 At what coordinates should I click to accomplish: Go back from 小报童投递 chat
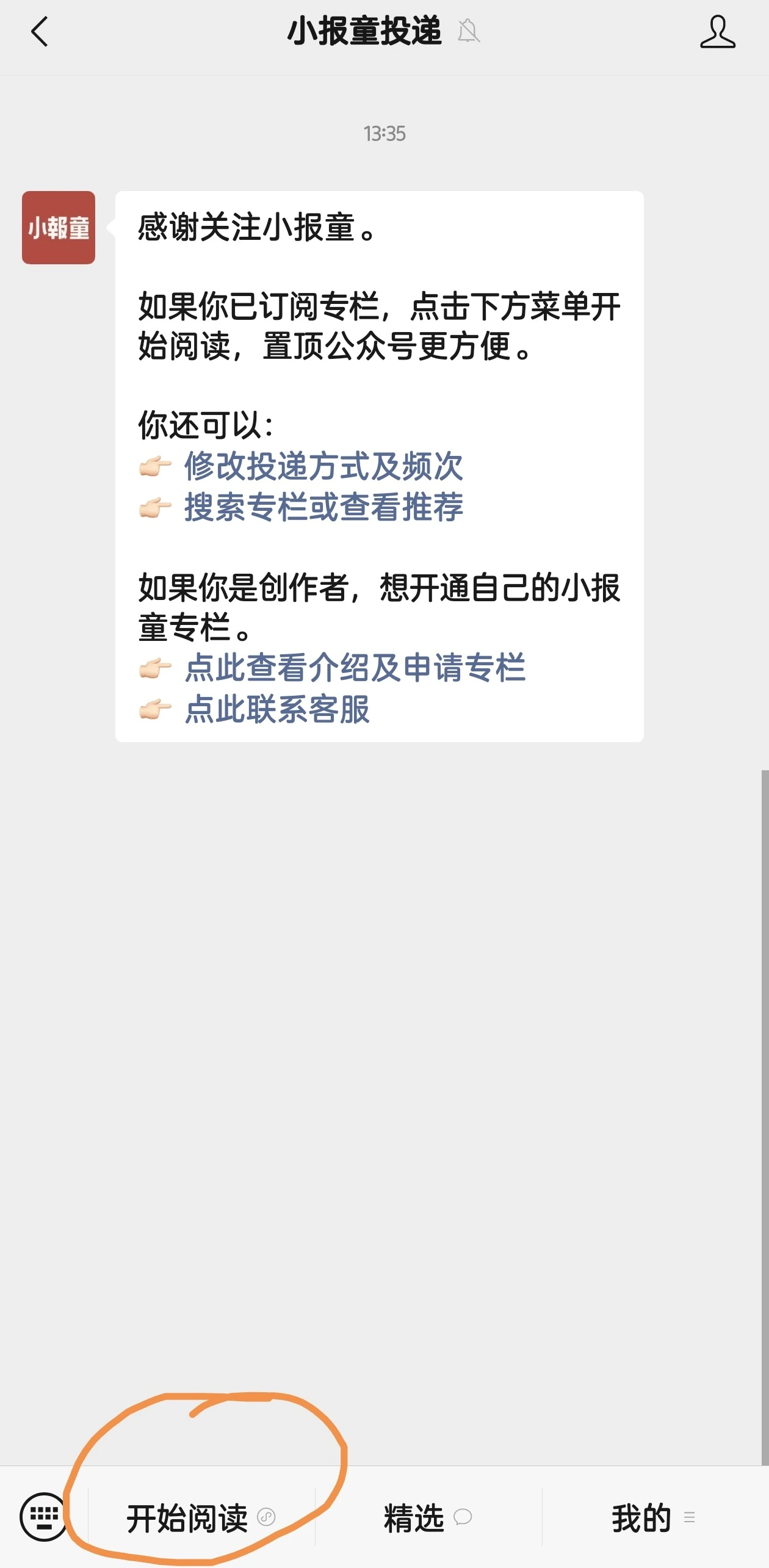click(x=40, y=32)
